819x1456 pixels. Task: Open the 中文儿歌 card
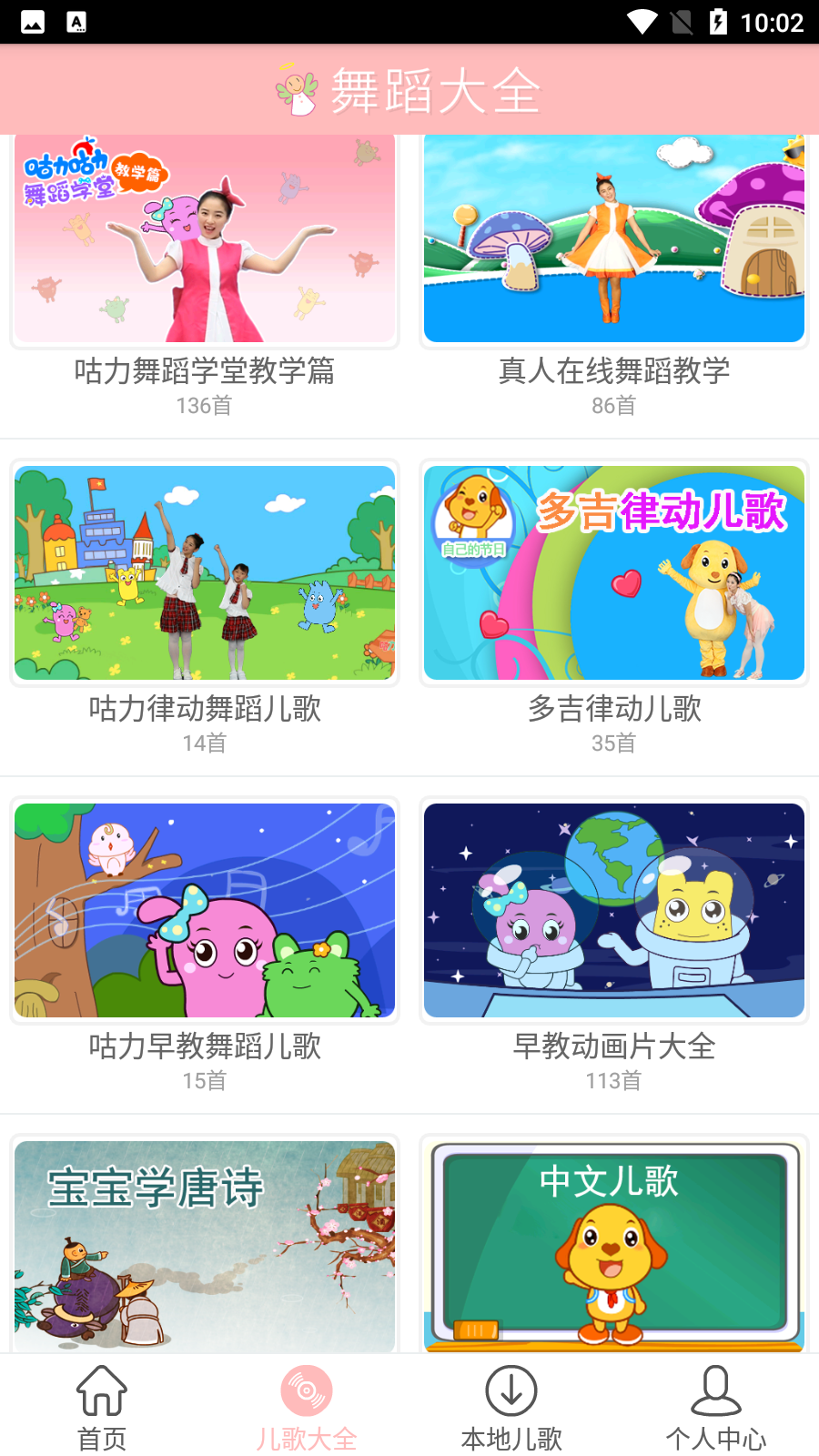pyautogui.click(x=614, y=1245)
